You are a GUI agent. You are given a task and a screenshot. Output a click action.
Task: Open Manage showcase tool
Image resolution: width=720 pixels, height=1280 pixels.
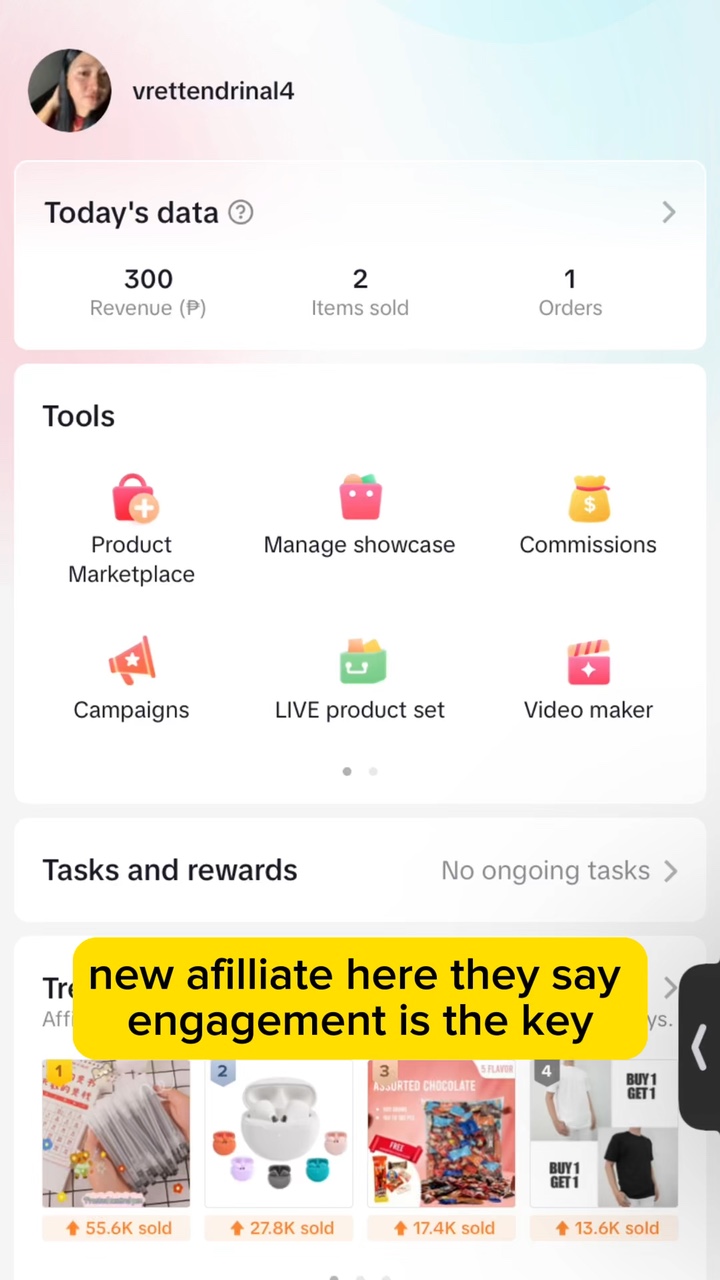point(360,515)
